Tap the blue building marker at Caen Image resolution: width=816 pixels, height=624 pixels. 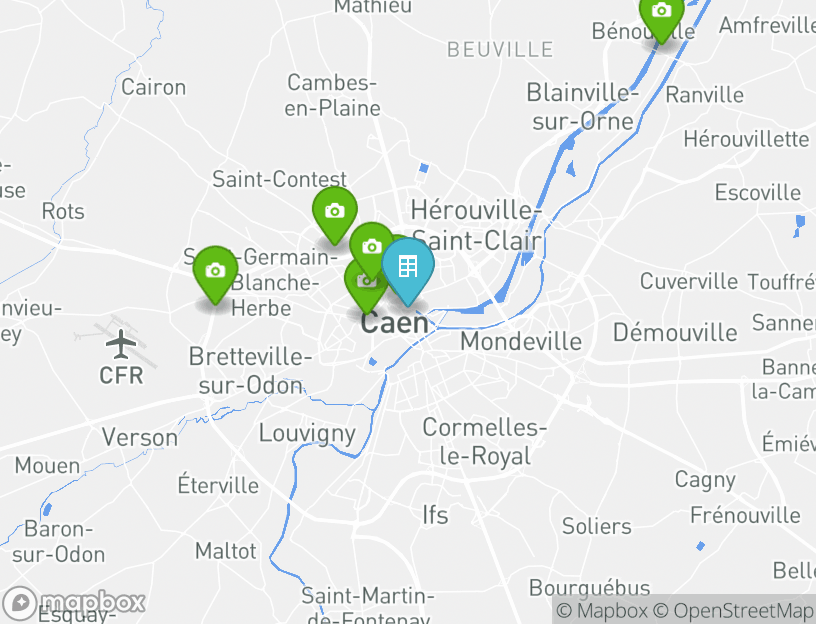pos(407,267)
